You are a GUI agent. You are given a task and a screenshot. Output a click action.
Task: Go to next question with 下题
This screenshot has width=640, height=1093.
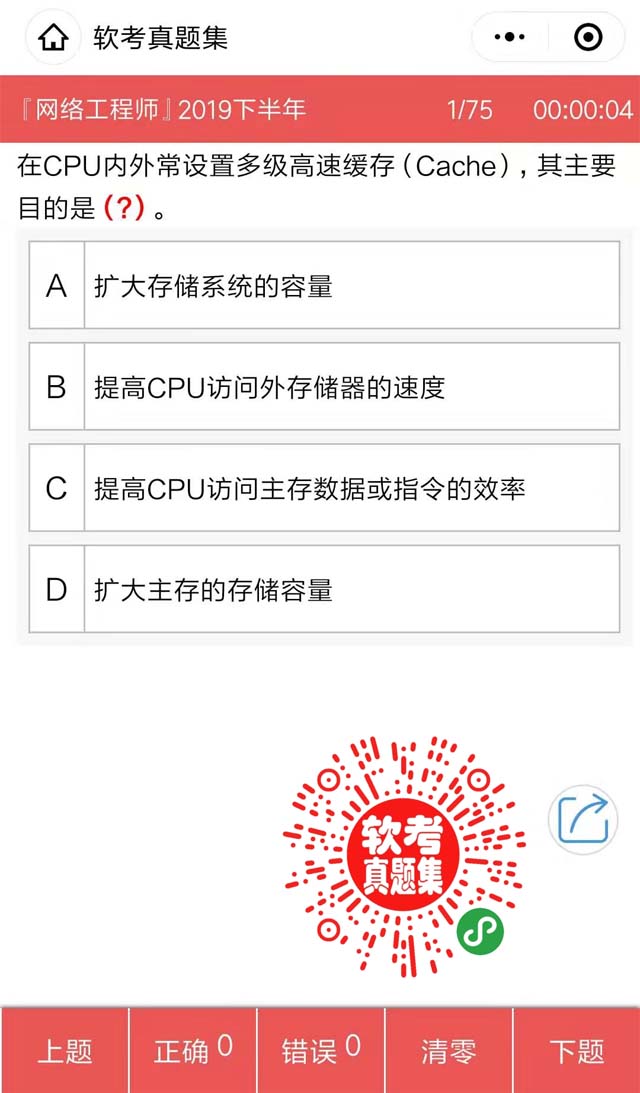577,1051
